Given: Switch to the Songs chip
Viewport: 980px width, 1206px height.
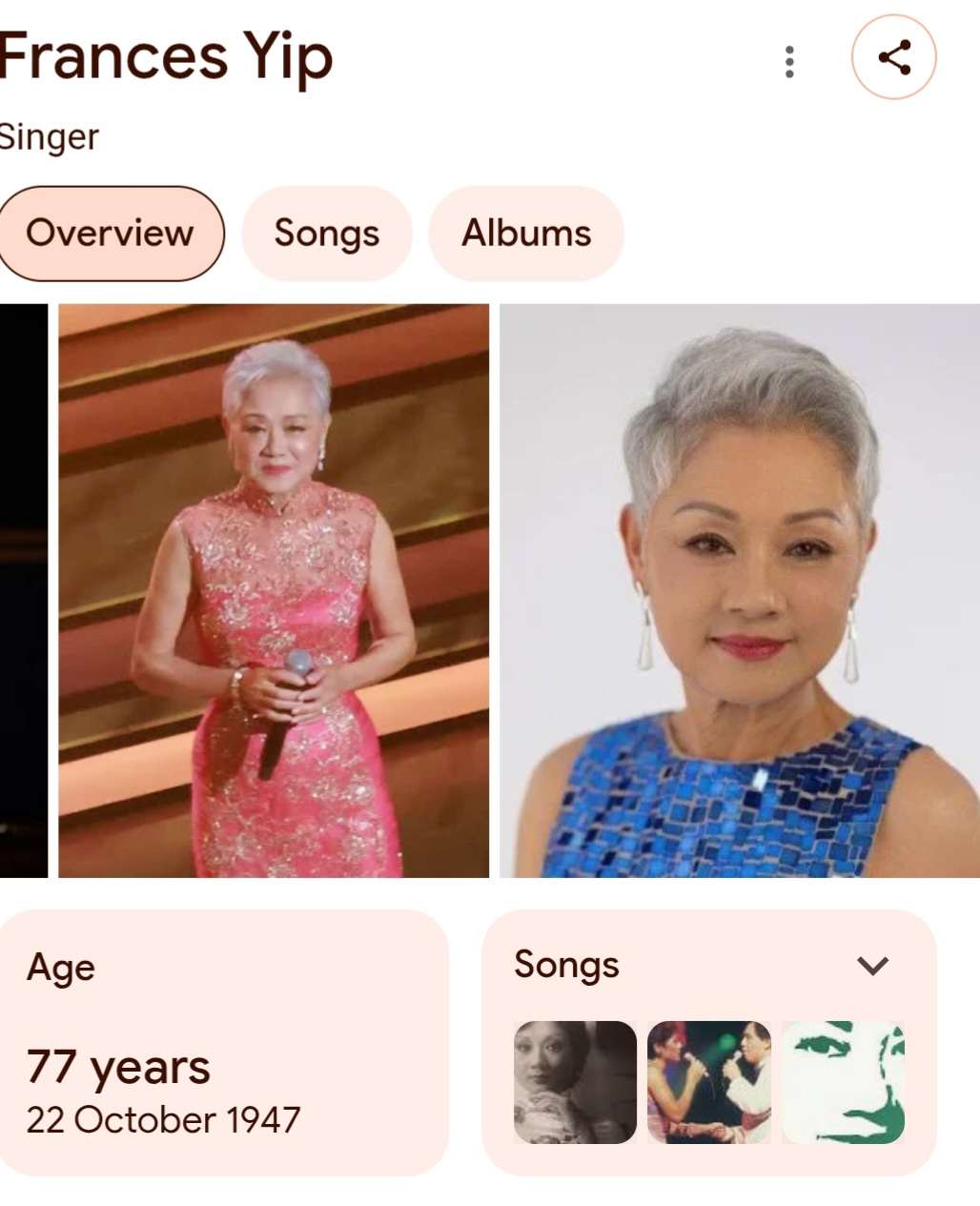Looking at the screenshot, I should (x=327, y=234).
